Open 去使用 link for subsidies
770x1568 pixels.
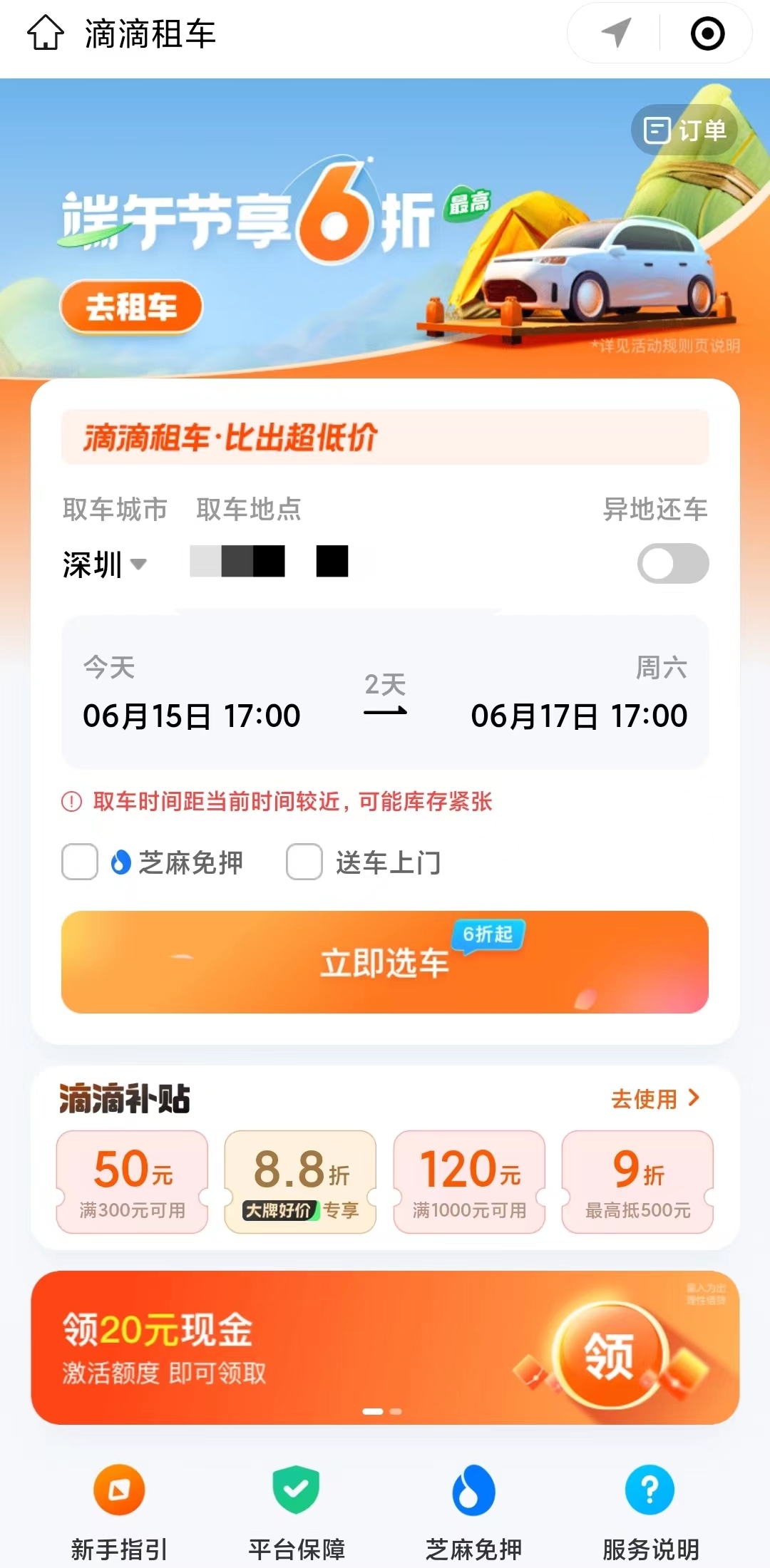654,1098
